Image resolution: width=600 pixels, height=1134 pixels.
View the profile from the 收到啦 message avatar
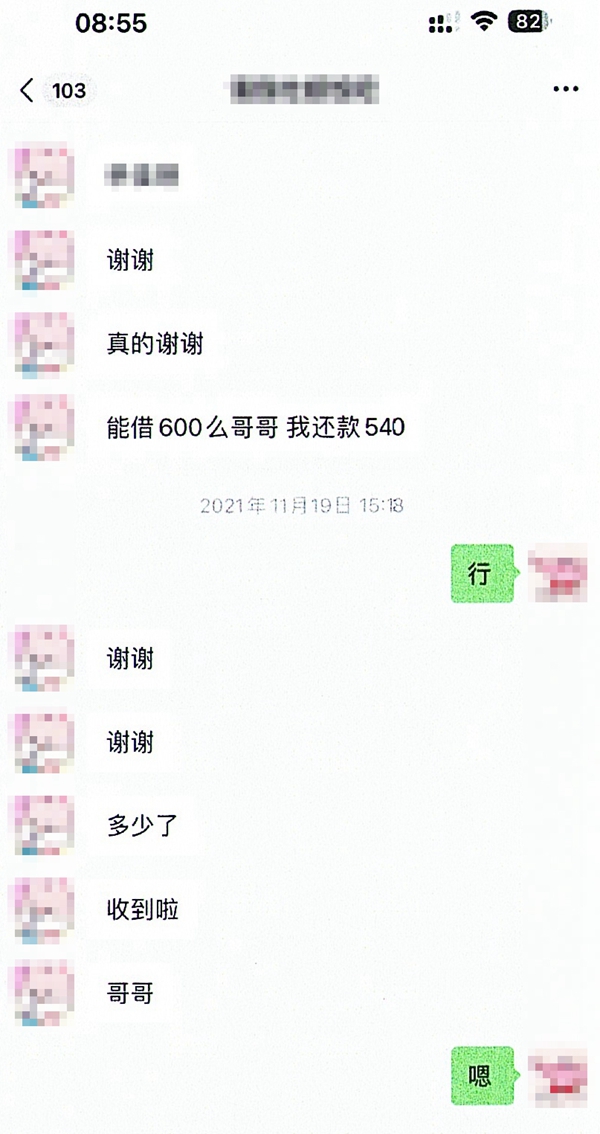click(45, 910)
